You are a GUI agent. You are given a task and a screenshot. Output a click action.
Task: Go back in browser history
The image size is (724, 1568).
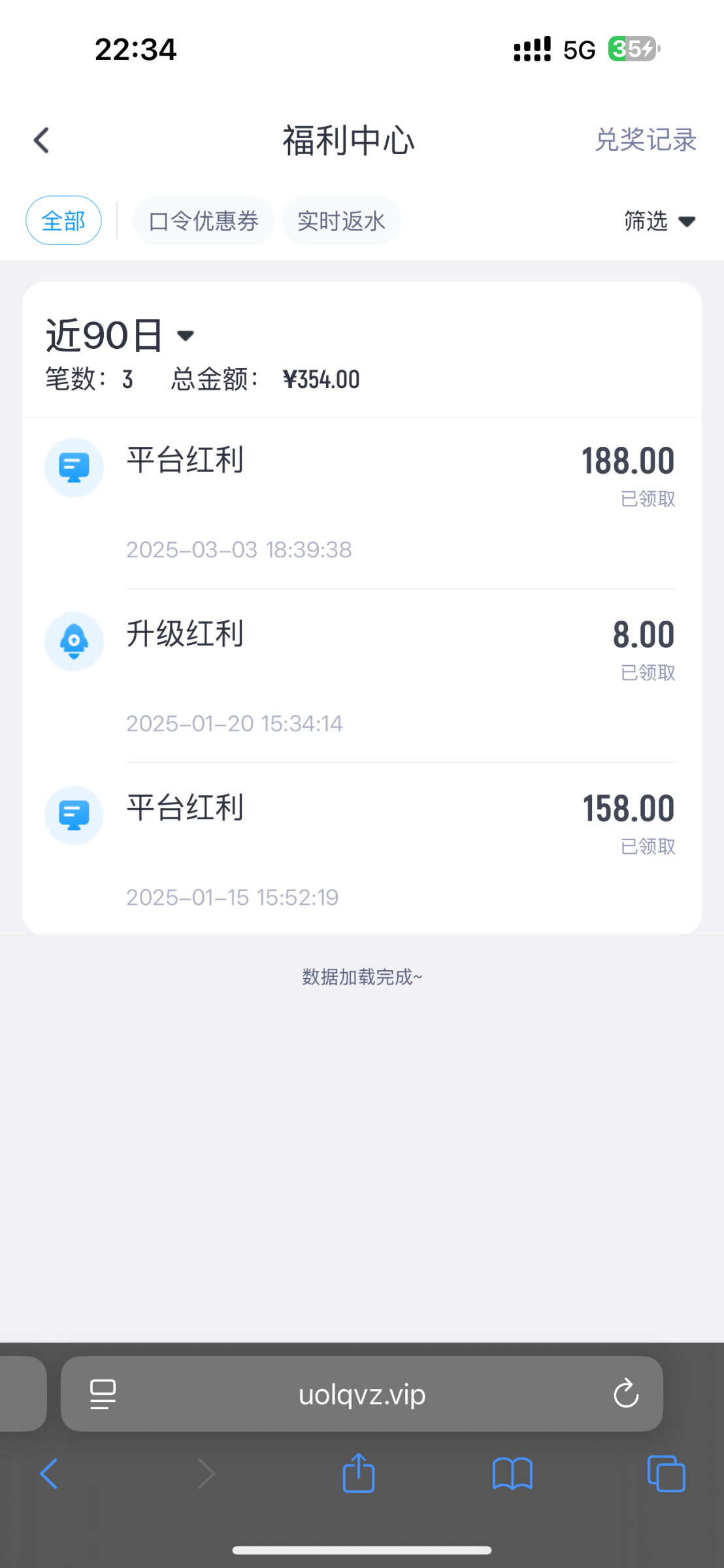tap(49, 1474)
